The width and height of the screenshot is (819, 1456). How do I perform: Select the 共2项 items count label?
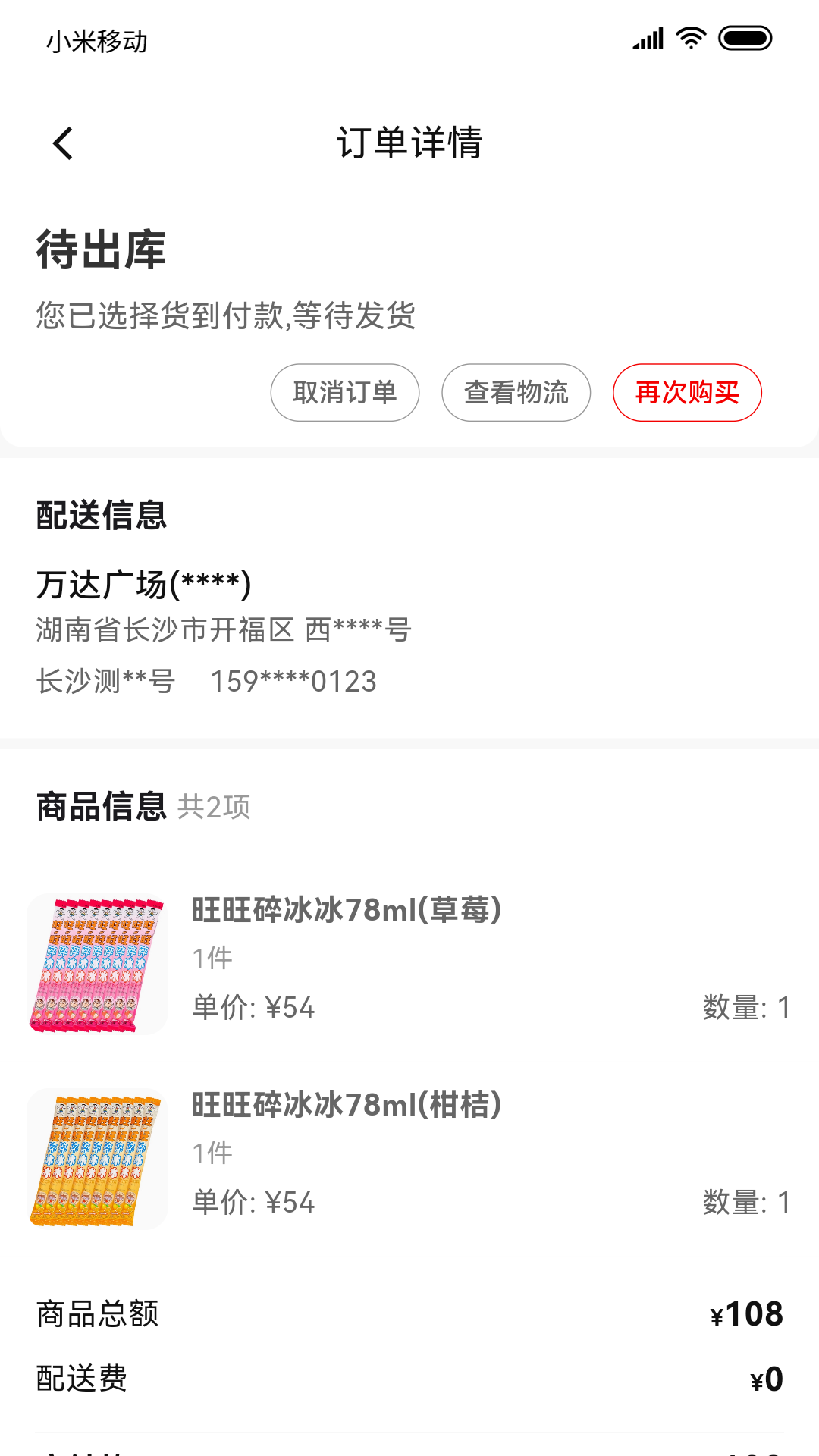click(213, 809)
